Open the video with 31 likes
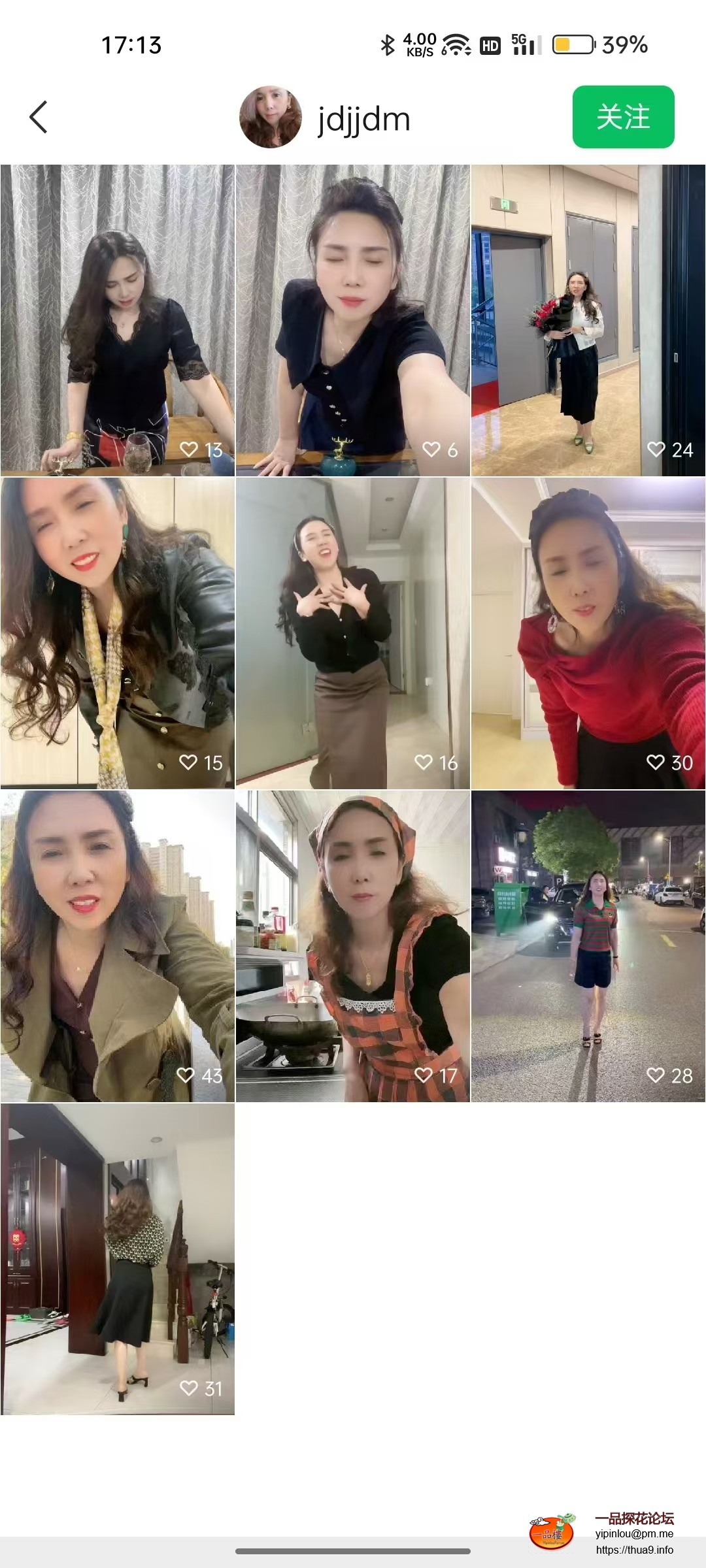This screenshot has height=1568, width=706. (118, 1259)
